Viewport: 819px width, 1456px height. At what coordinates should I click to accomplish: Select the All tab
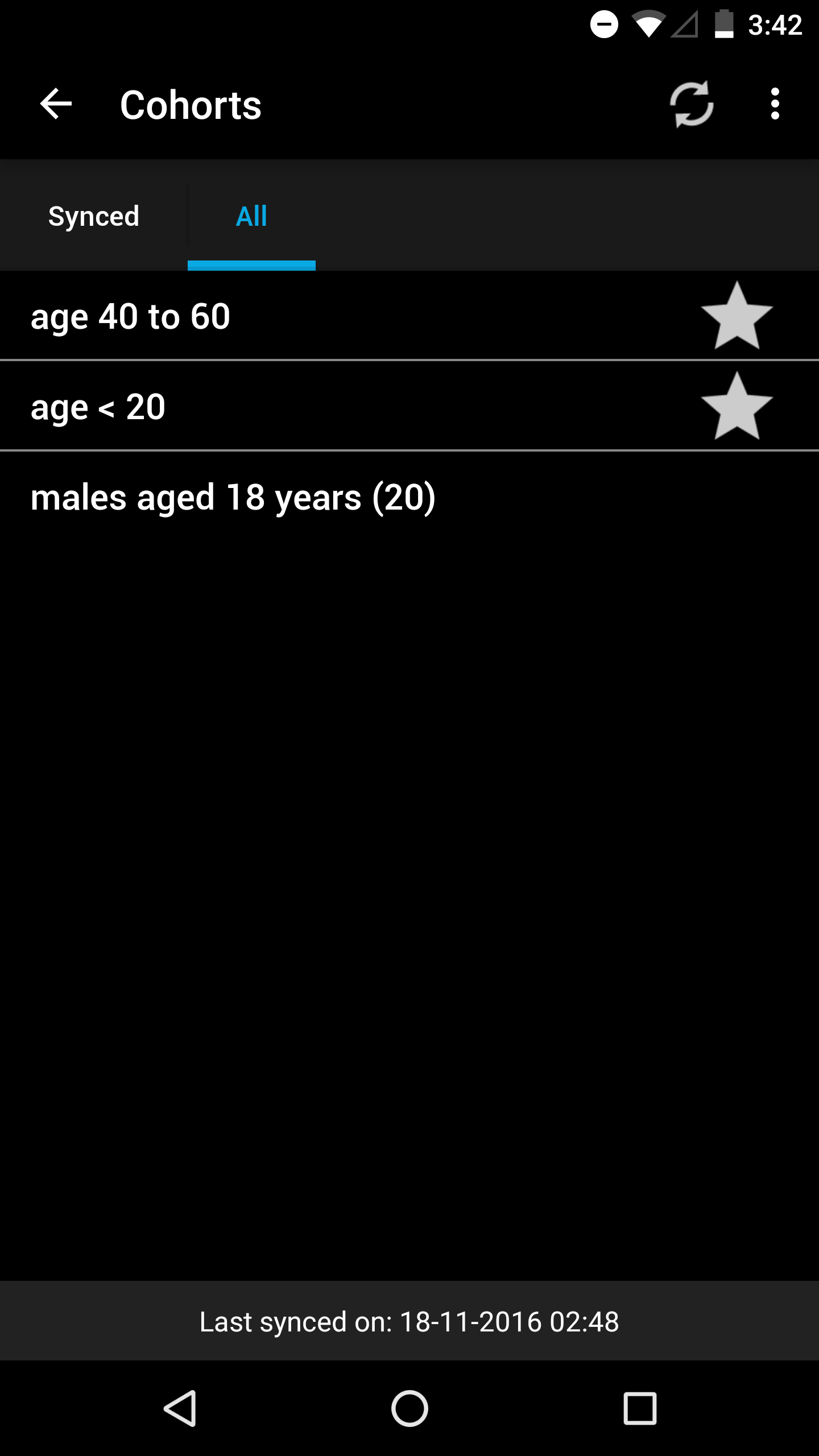point(251,216)
